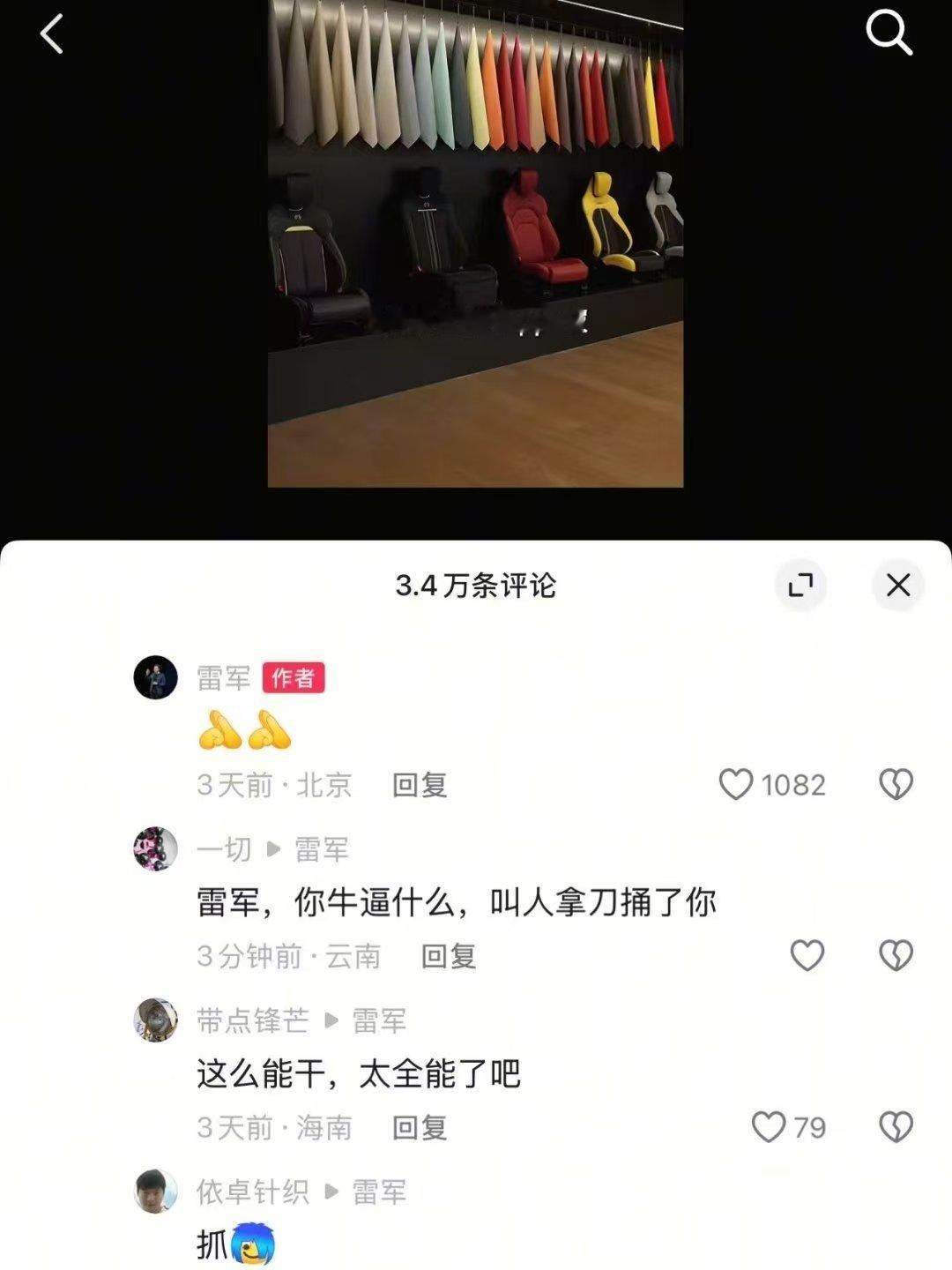Like 一切's comment by tapping its heart
Image resolution: width=952 pixels, height=1270 pixels.
pos(805,952)
